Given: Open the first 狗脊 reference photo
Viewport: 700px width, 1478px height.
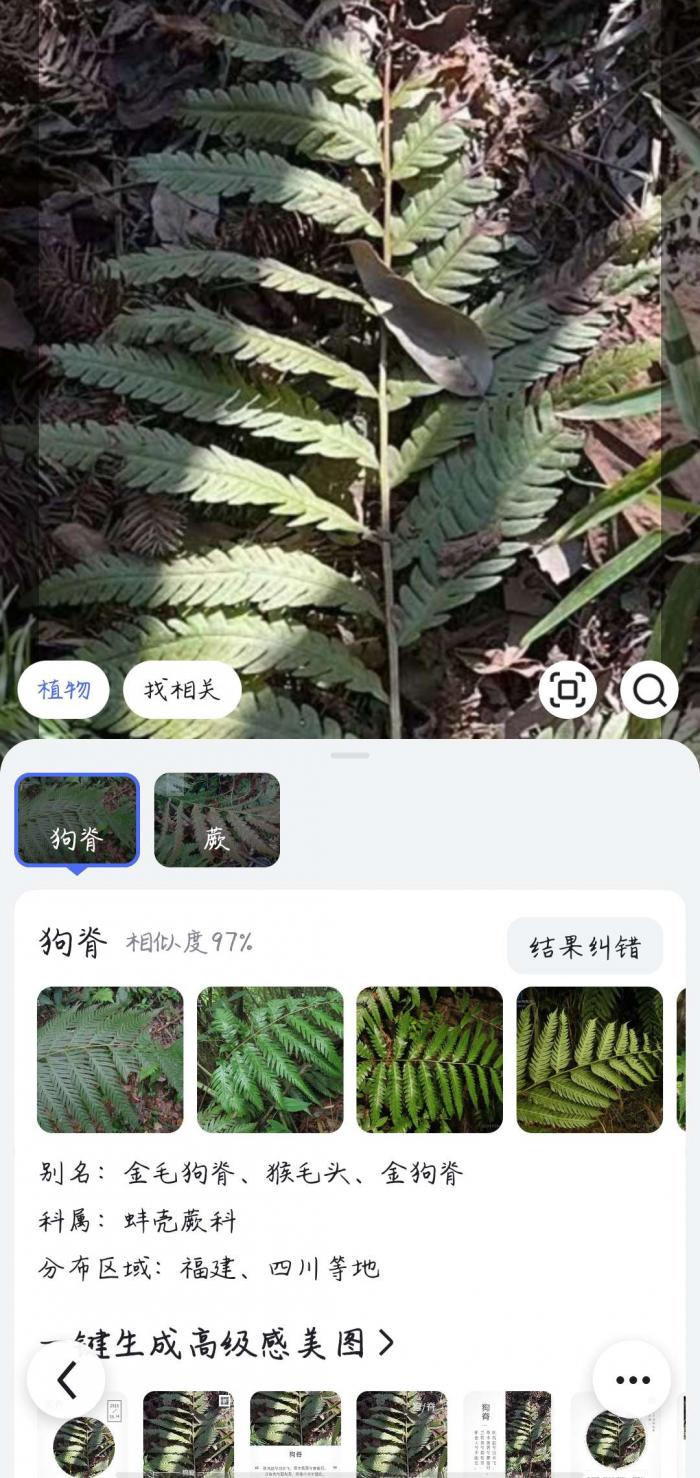Looking at the screenshot, I should [110, 1059].
